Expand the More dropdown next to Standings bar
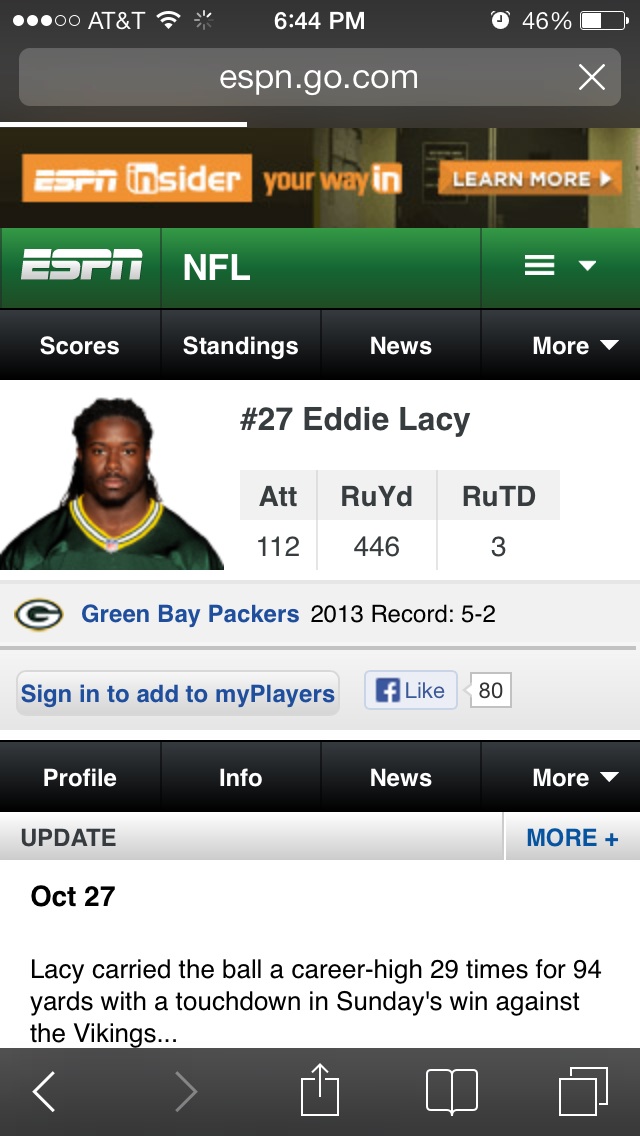This screenshot has height=1136, width=640. [x=561, y=346]
